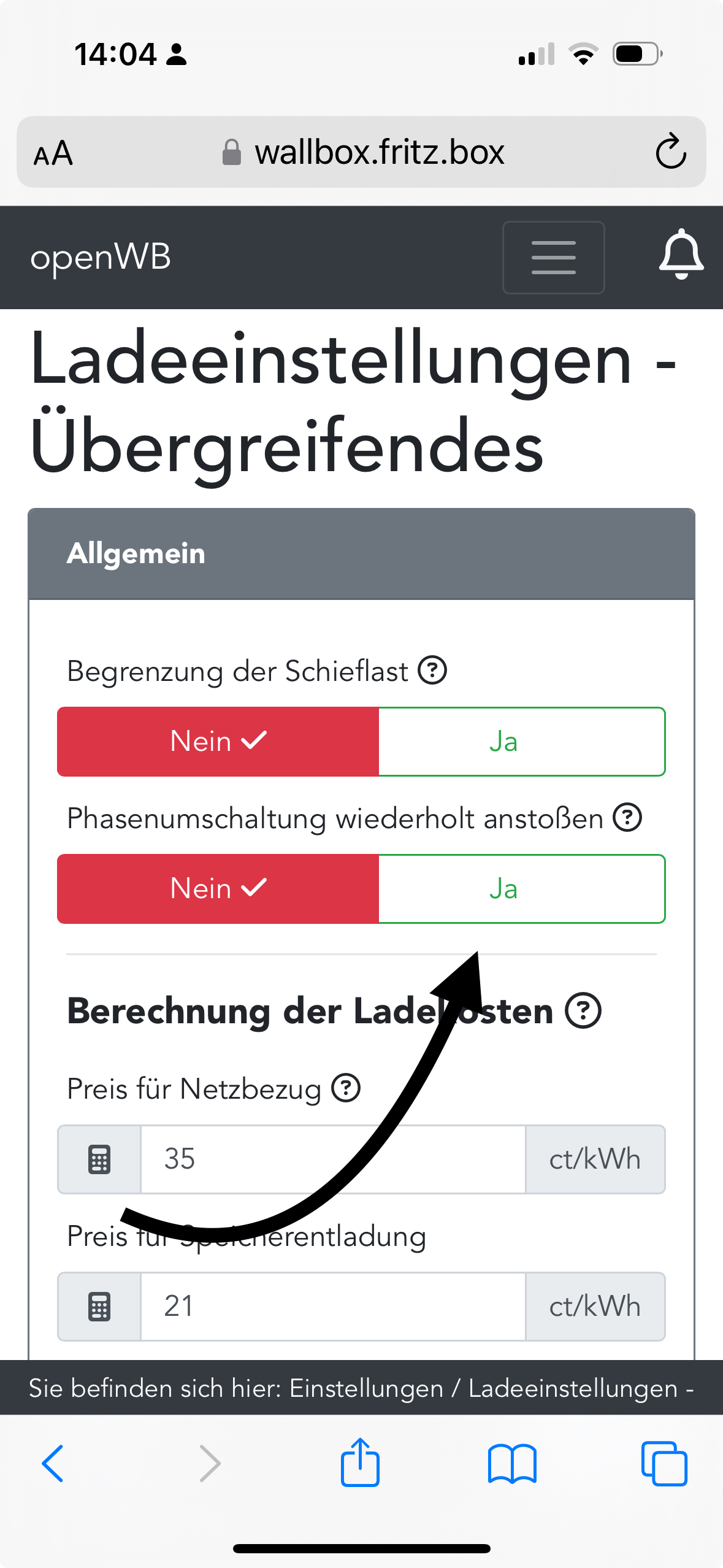Show help for Begrenzung der Schieflast
Image resolution: width=723 pixels, height=1568 pixels.
tap(432, 670)
